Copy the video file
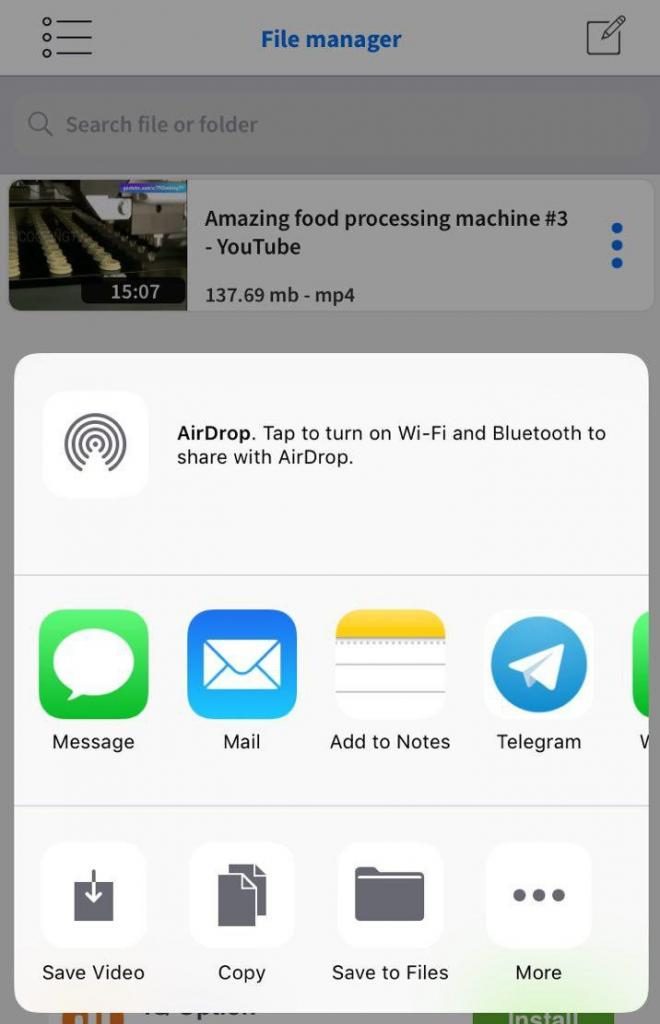This screenshot has width=660, height=1024. coord(242,895)
